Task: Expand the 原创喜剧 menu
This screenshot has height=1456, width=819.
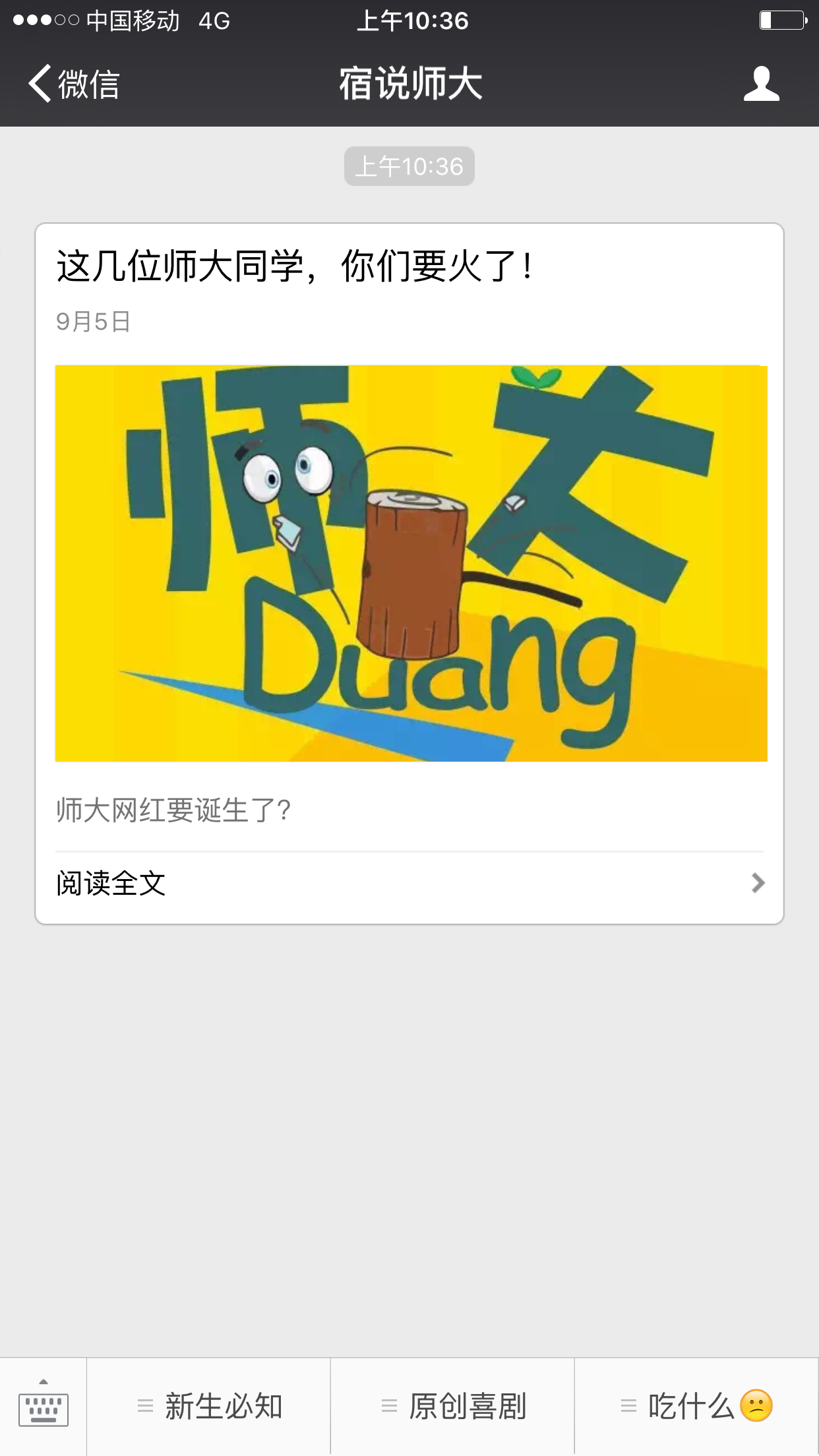Action: (x=454, y=1406)
